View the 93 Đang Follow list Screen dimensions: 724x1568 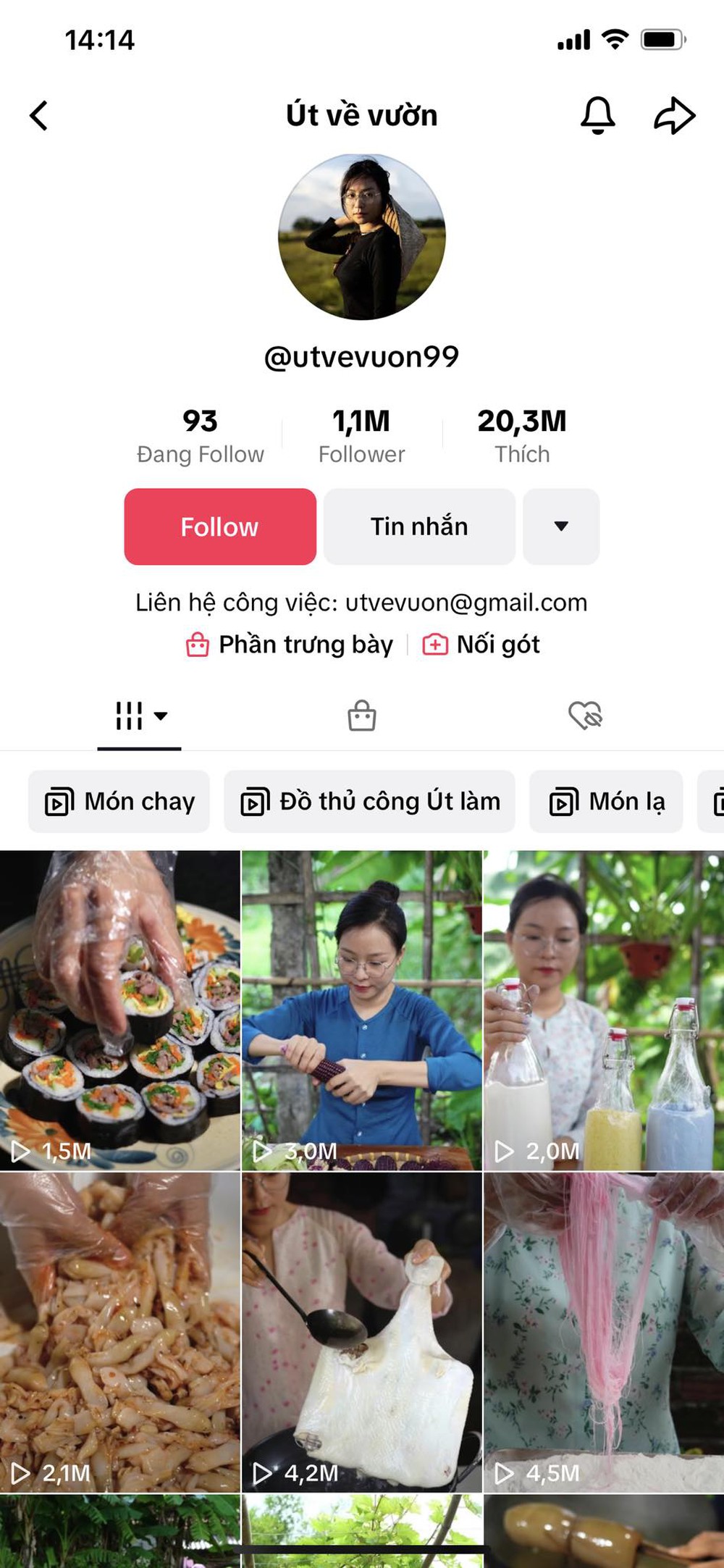[200, 435]
